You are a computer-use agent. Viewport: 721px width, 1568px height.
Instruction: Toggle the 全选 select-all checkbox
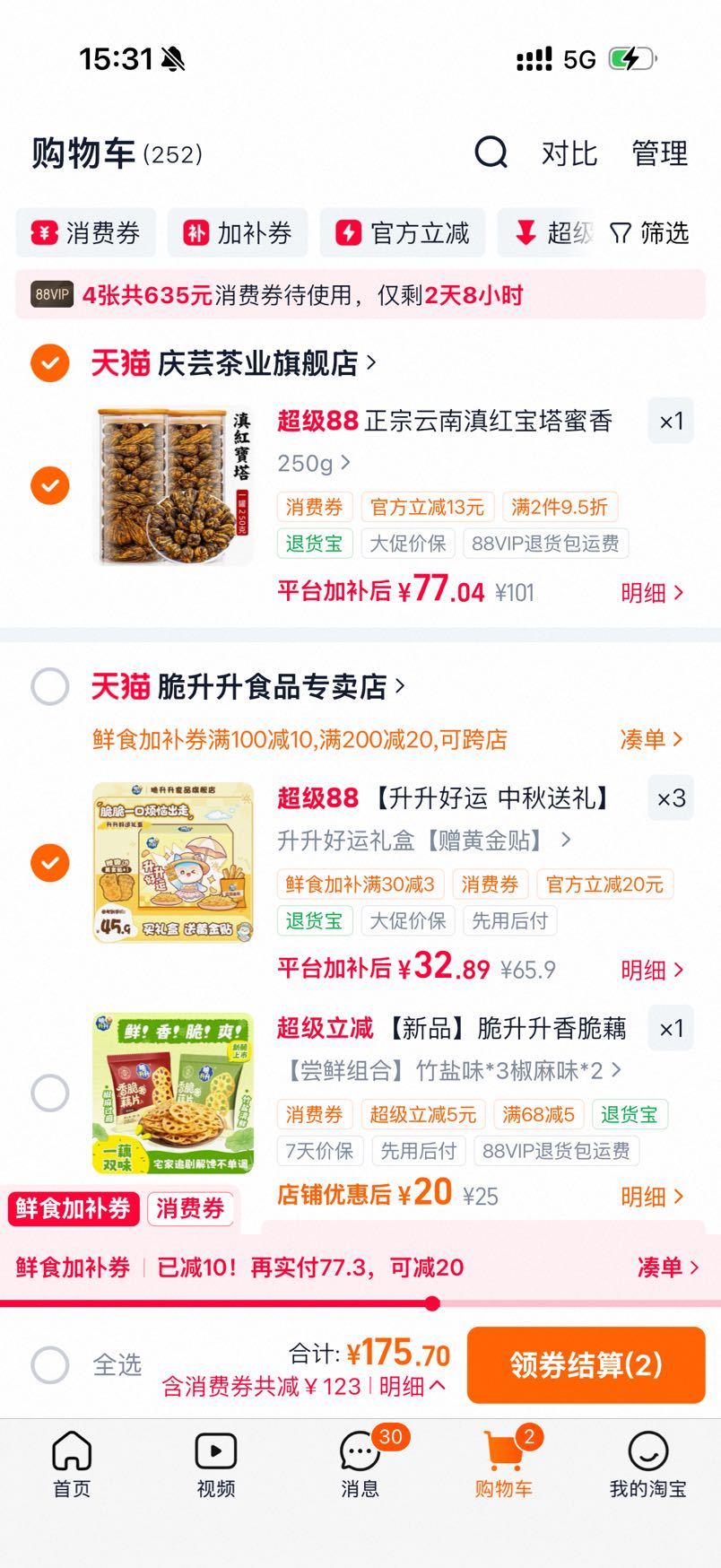pos(50,1365)
